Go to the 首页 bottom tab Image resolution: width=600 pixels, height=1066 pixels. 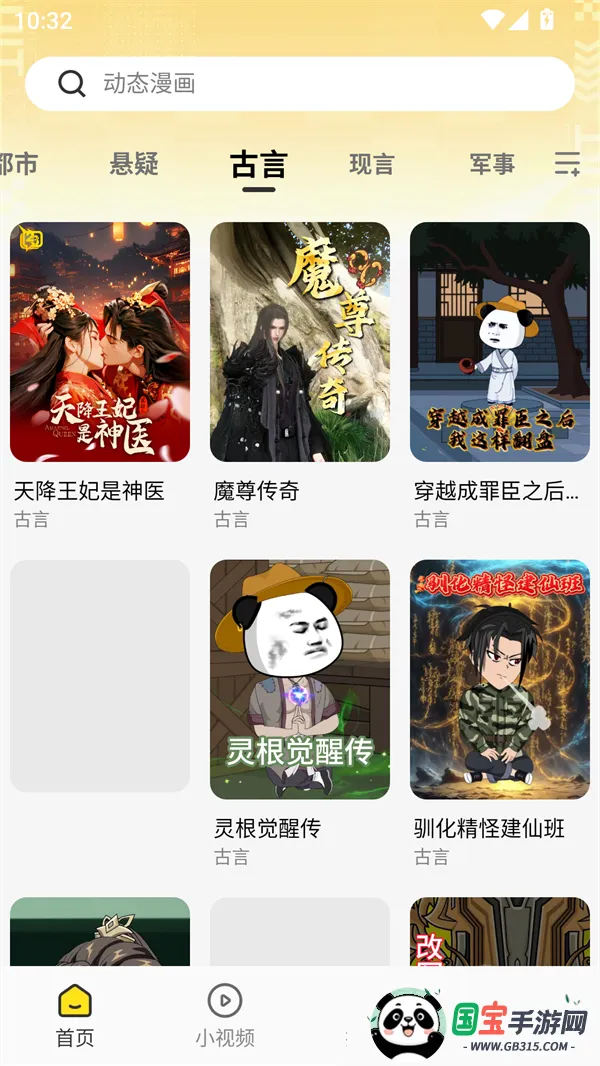[x=75, y=1015]
